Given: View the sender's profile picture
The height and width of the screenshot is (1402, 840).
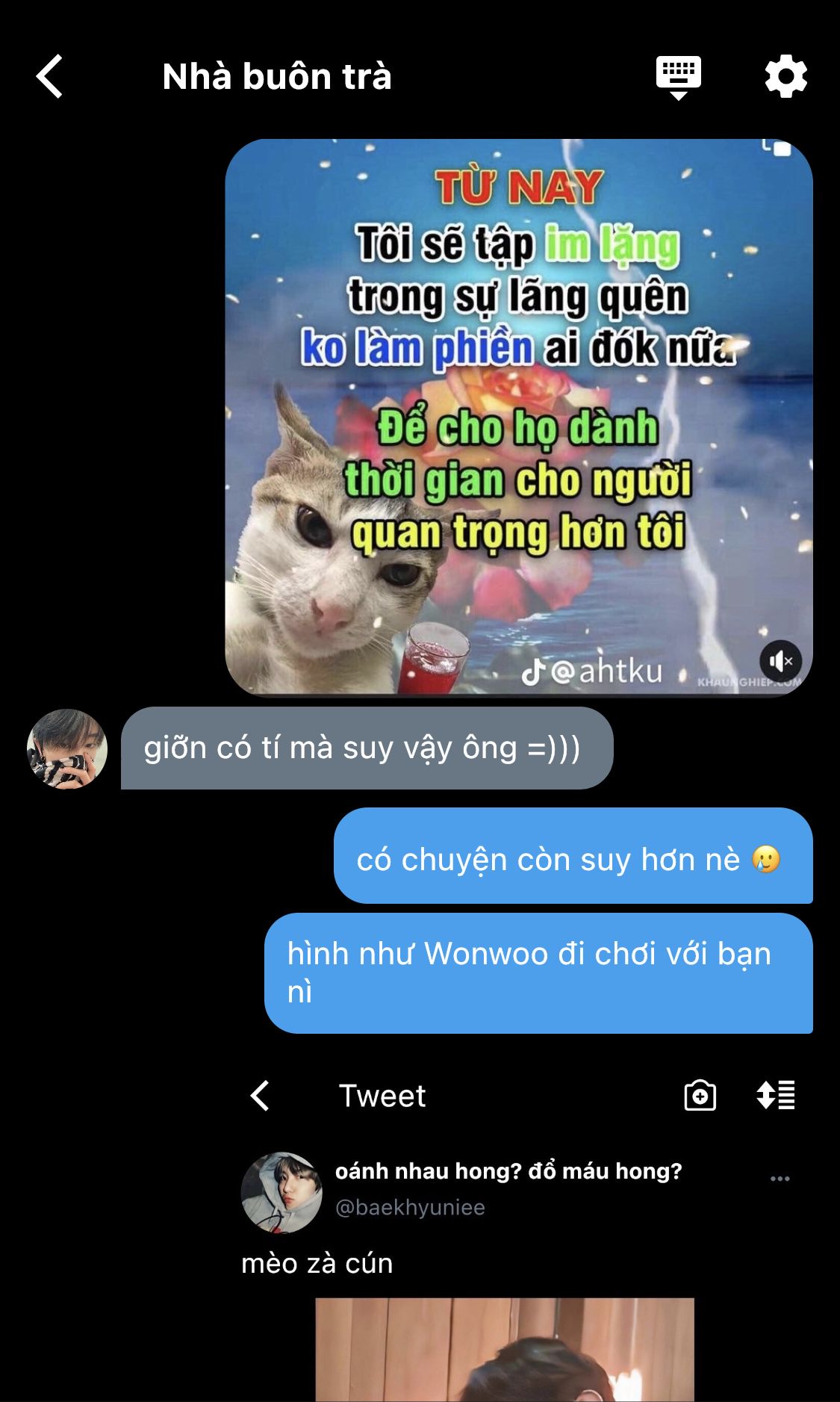Looking at the screenshot, I should coord(67,748).
